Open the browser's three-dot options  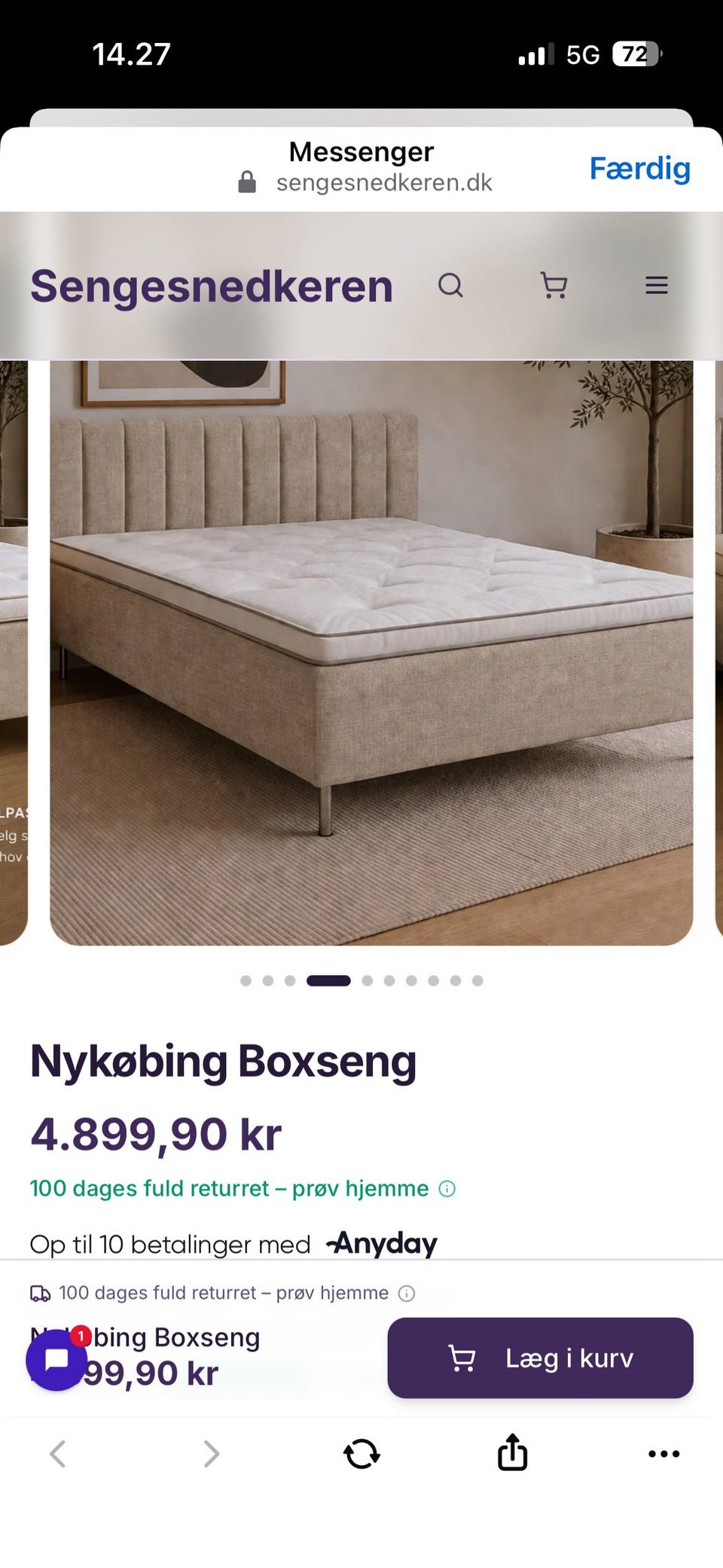coord(664,1453)
